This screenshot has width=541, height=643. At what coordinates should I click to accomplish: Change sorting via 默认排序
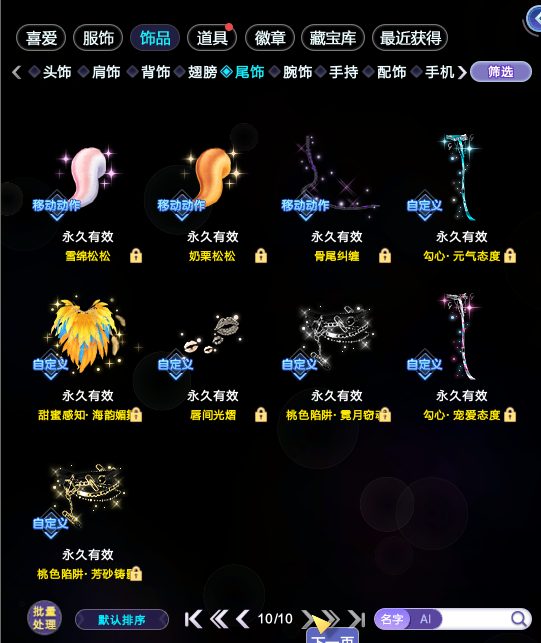pyautogui.click(x=122, y=619)
